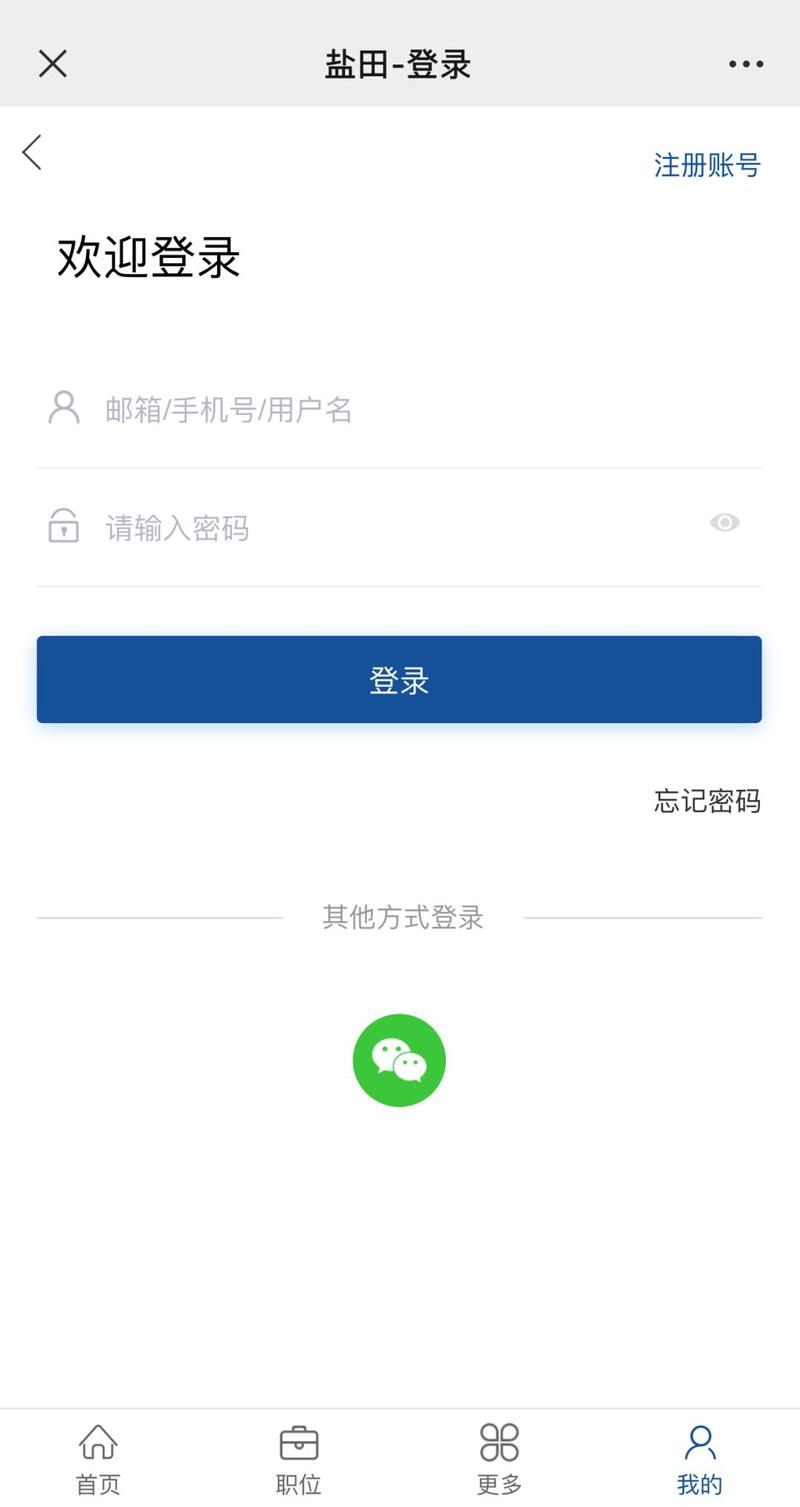The width and height of the screenshot is (800, 1507).
Task: Go back using the left arrow
Action: (32, 153)
